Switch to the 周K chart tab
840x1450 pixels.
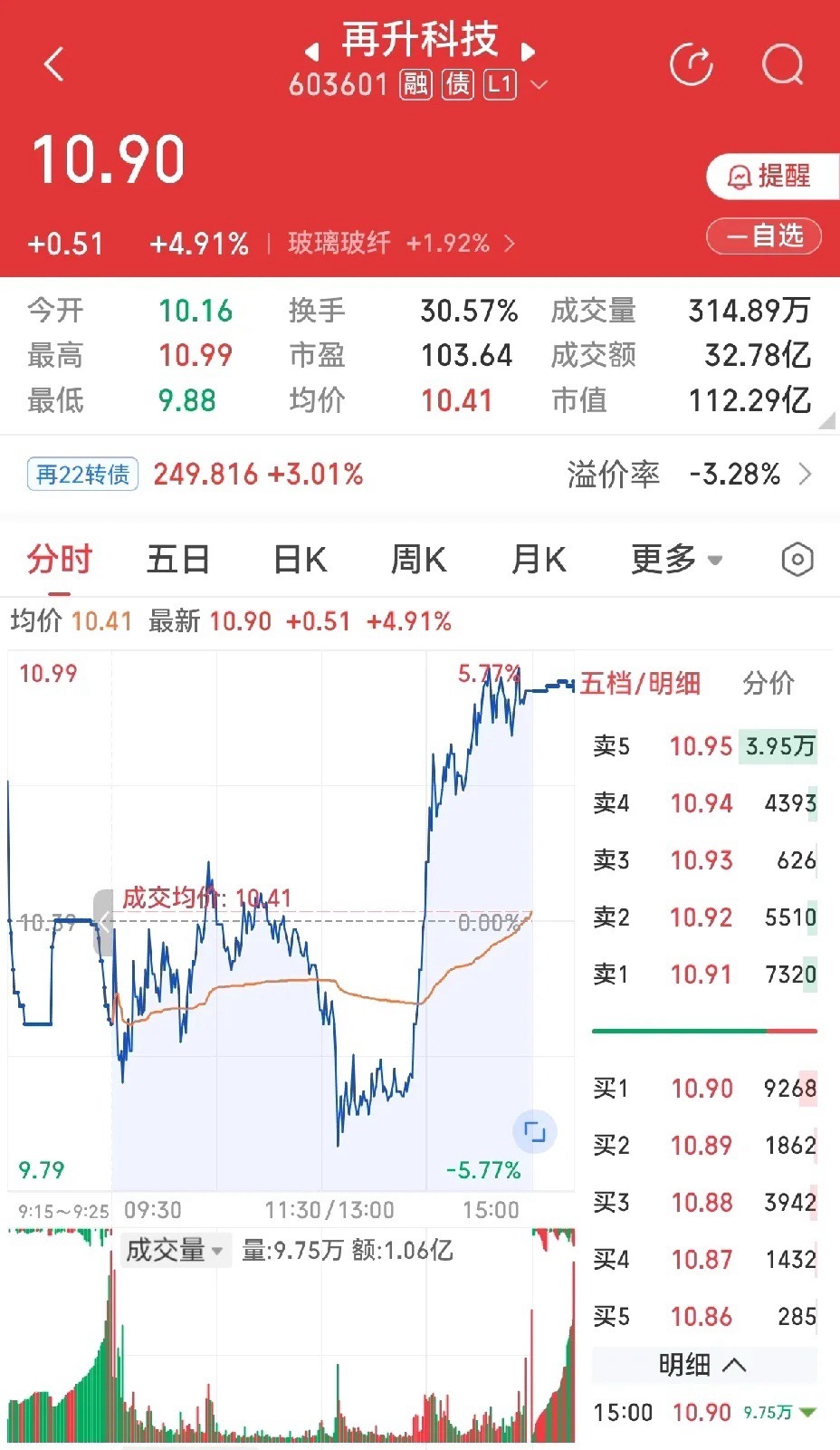pos(418,560)
